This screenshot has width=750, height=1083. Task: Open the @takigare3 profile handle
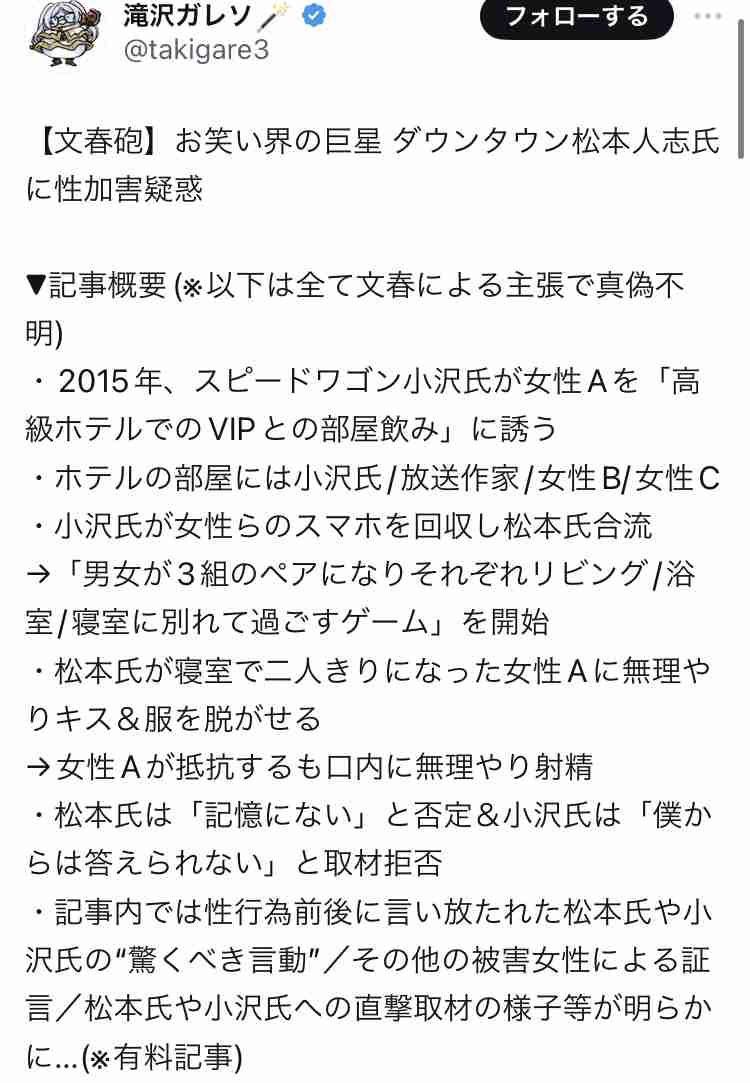pos(196,51)
